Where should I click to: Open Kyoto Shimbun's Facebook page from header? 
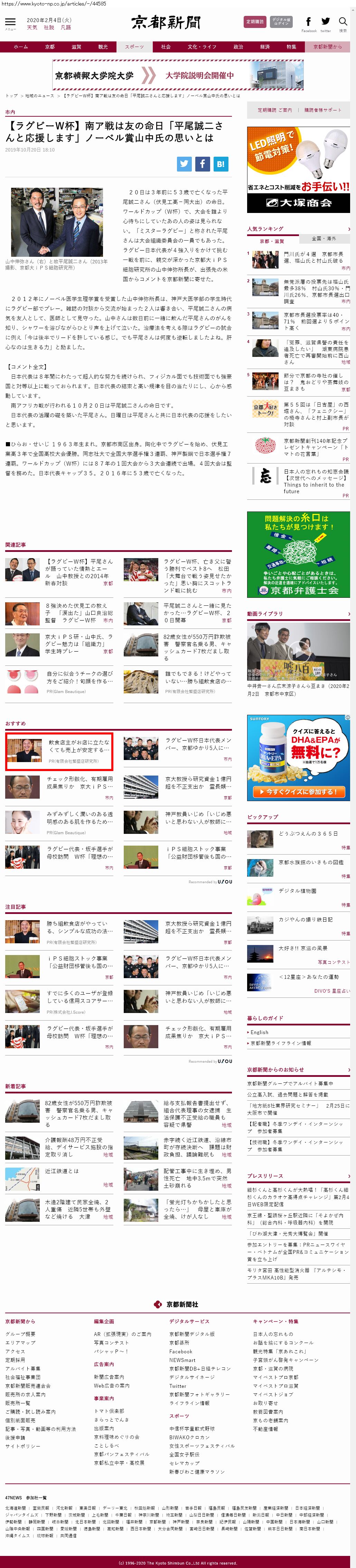[308, 22]
